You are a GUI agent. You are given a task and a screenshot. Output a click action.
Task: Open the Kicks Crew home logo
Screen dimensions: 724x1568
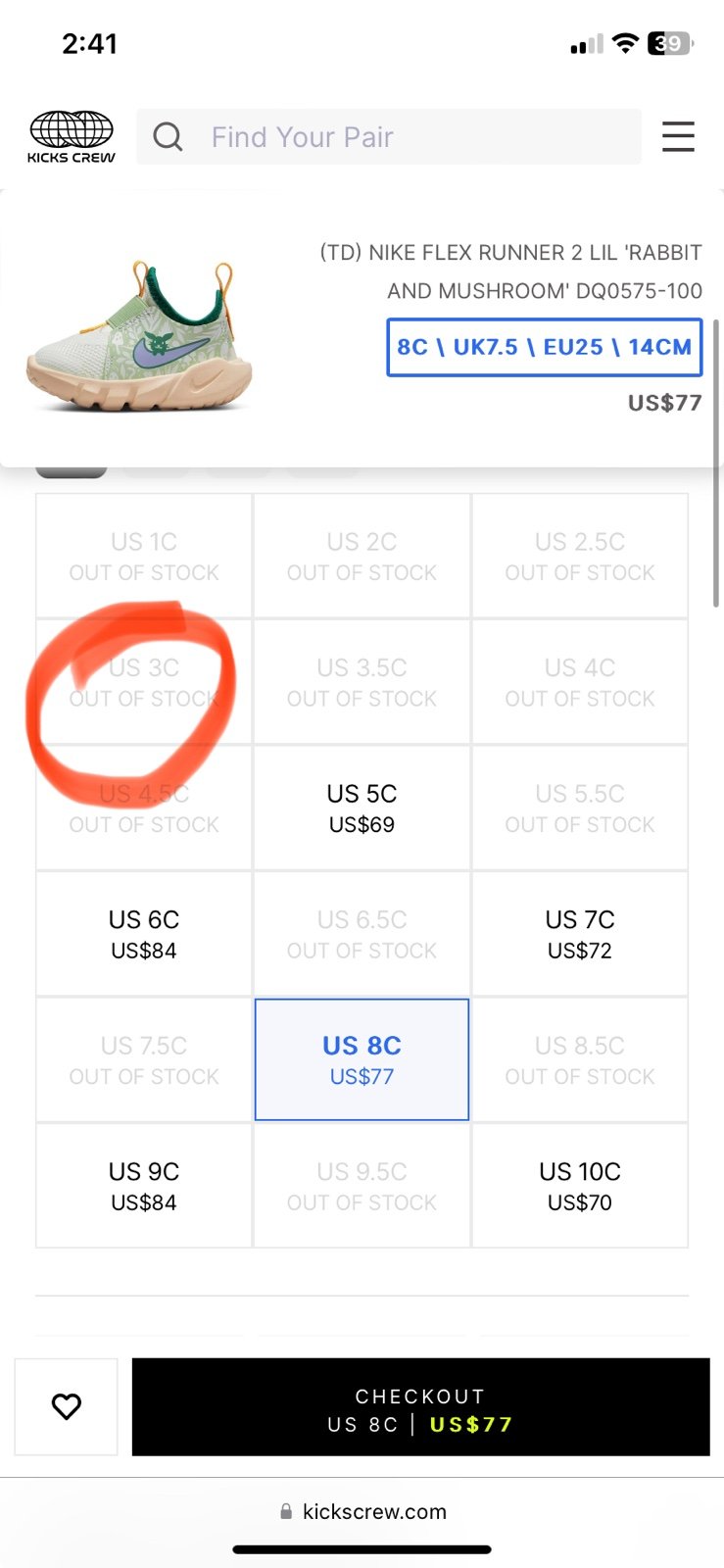pos(72,136)
